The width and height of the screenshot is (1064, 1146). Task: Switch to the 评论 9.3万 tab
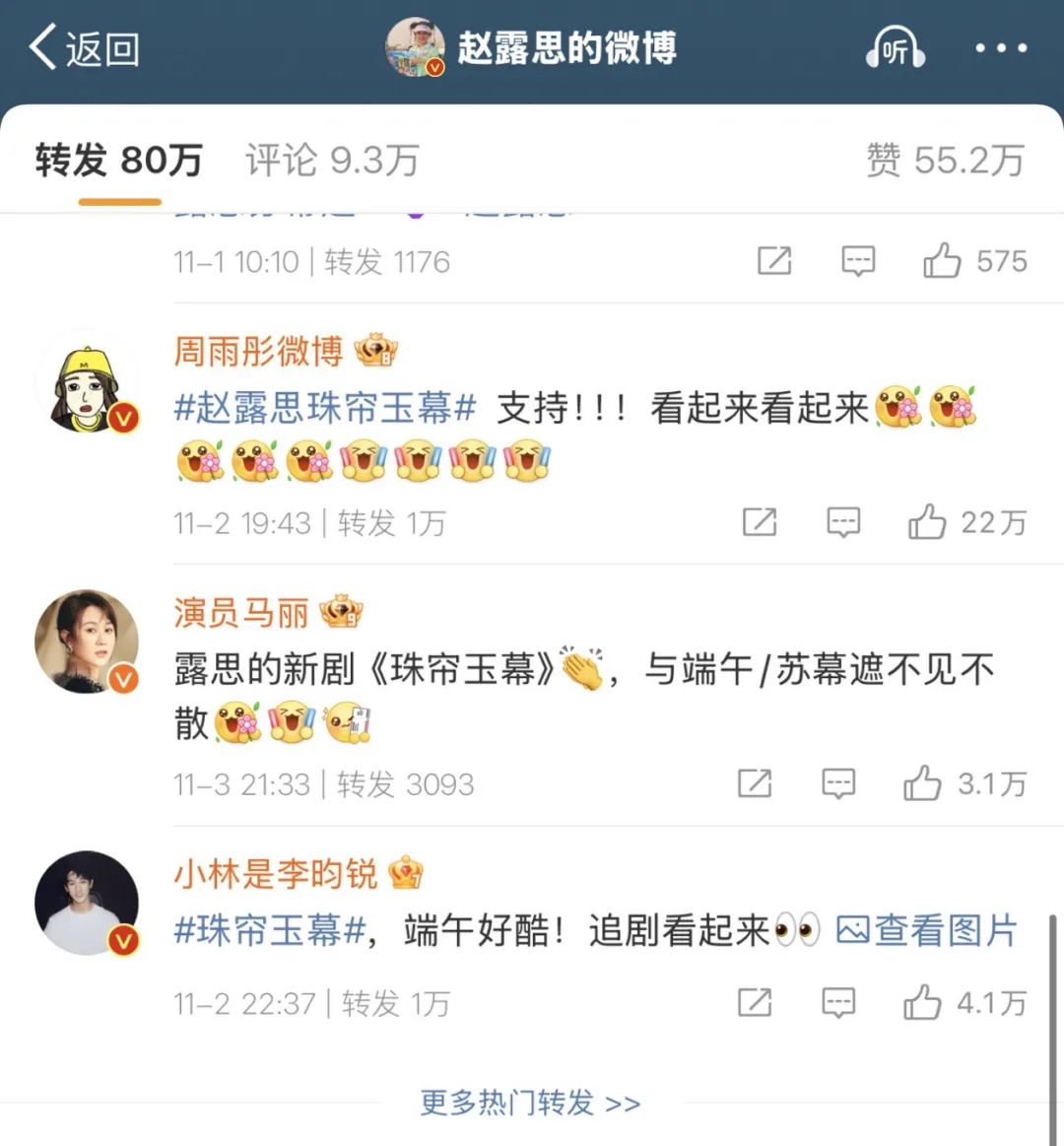coord(332,160)
